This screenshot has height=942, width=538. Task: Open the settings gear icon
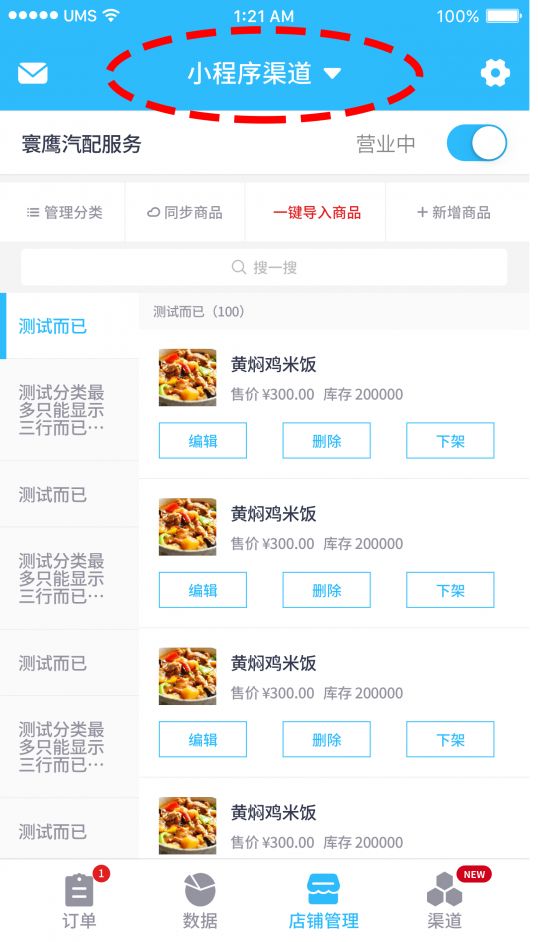pyautogui.click(x=495, y=73)
